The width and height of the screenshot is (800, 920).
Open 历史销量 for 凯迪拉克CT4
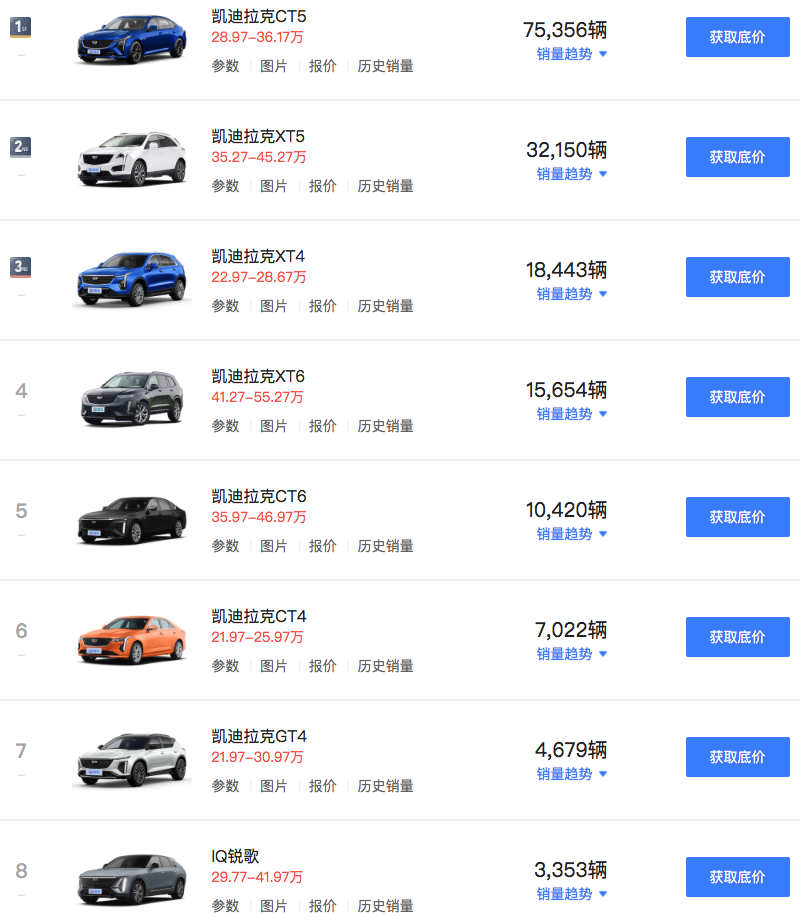click(x=385, y=666)
